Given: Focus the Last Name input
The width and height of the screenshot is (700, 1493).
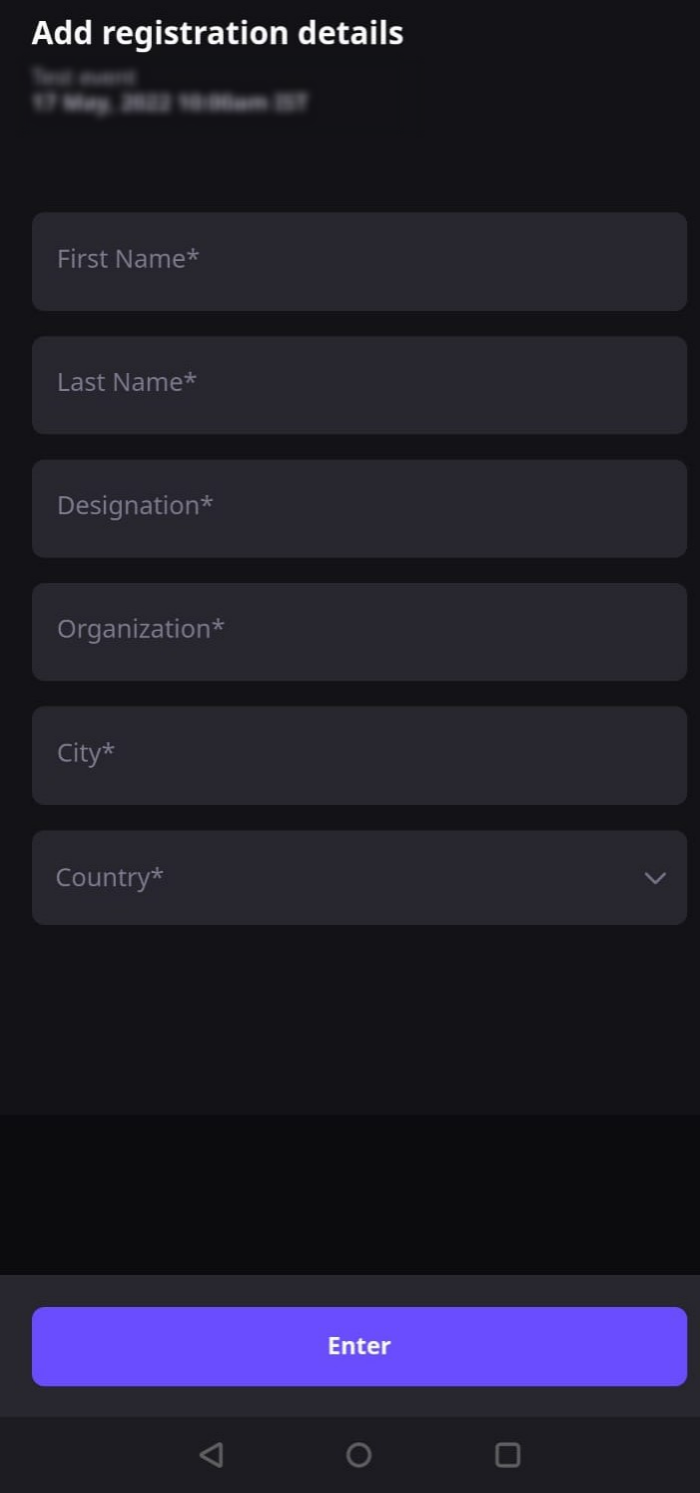Looking at the screenshot, I should tap(359, 385).
